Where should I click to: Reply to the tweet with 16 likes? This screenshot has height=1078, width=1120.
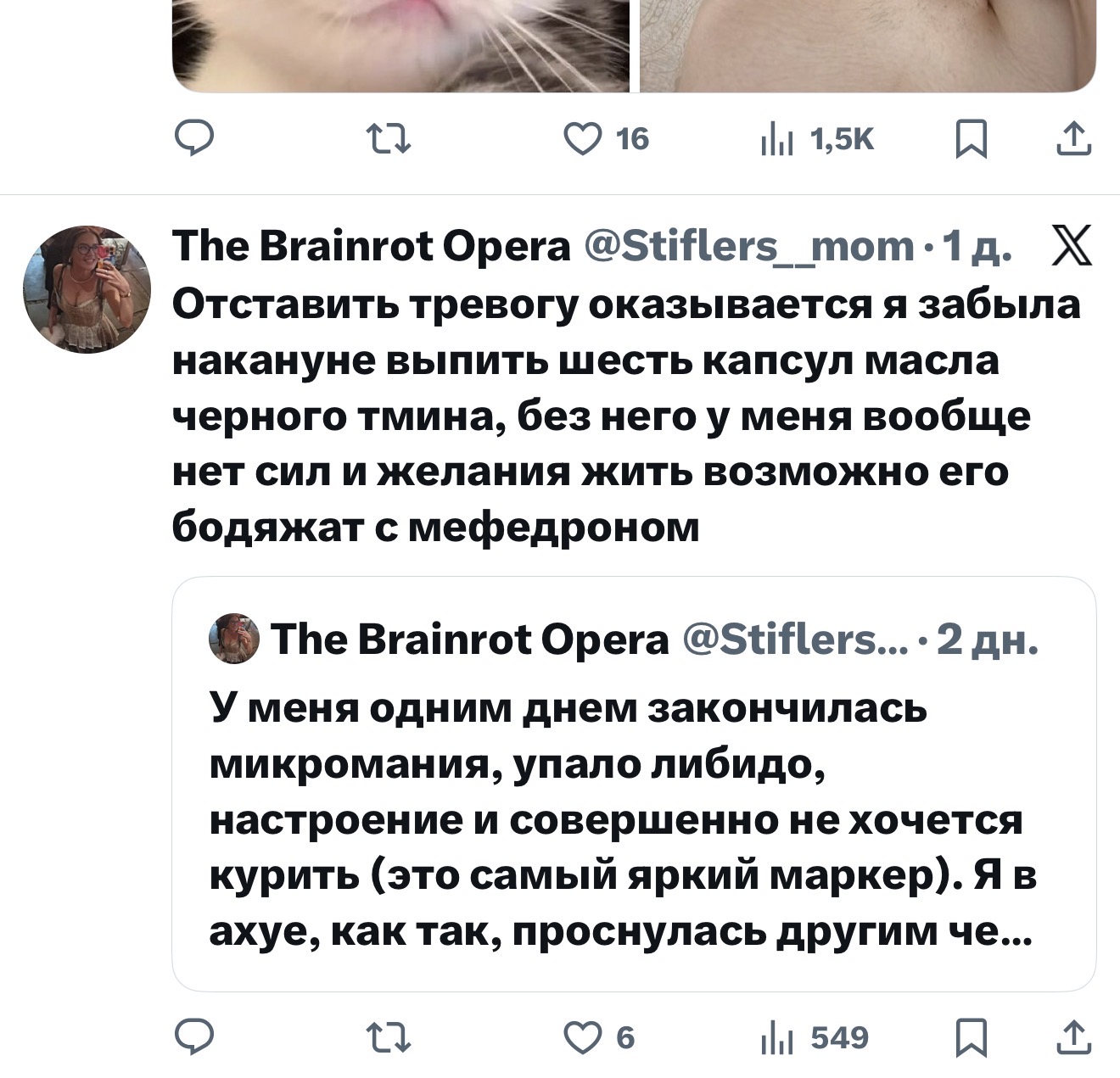pos(194,138)
